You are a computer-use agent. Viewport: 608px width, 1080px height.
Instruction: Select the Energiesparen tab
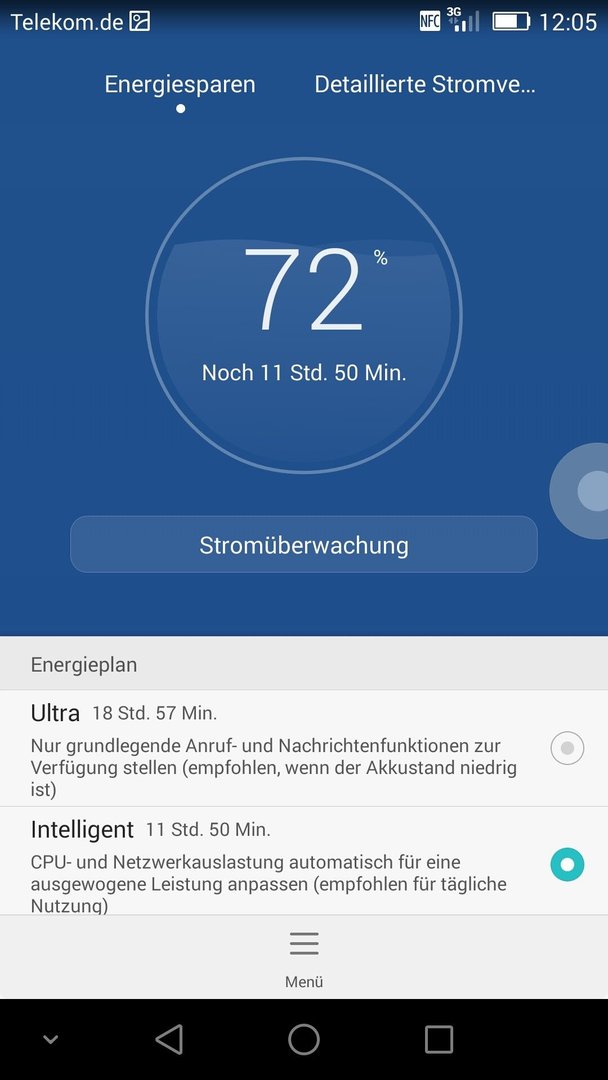(180, 85)
